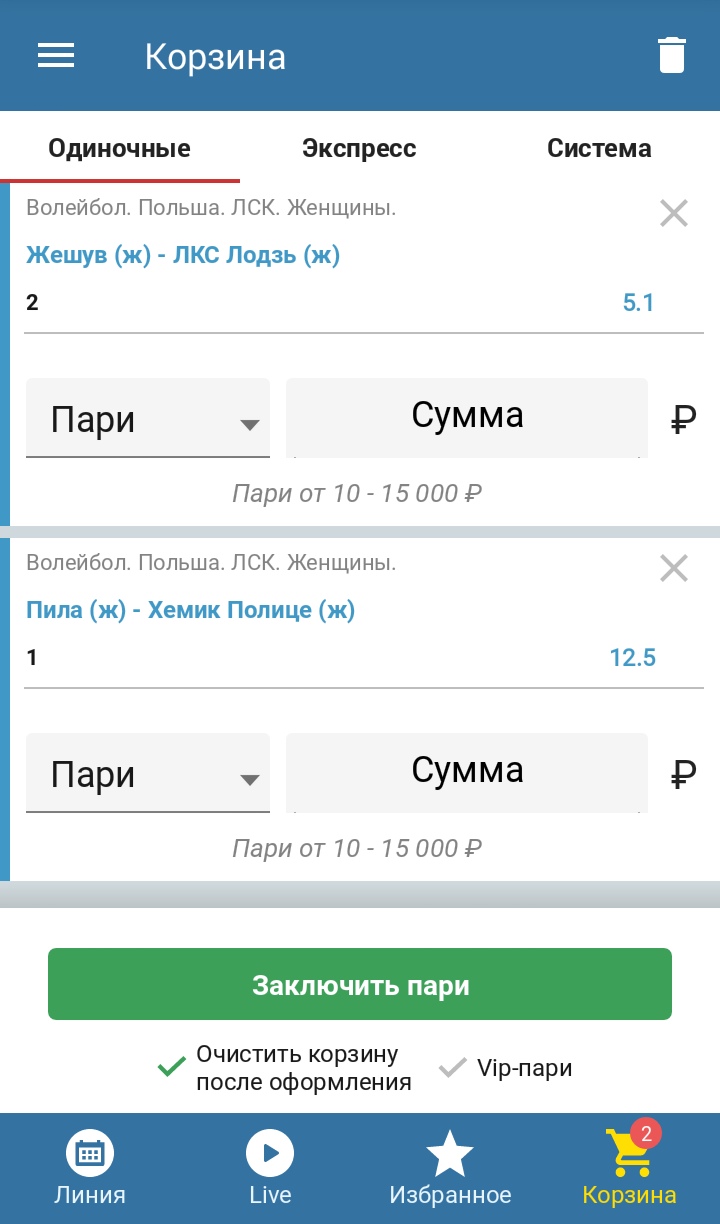Focus the Сумма field for the Пила bet
This screenshot has height=1224, width=720.
467,773
